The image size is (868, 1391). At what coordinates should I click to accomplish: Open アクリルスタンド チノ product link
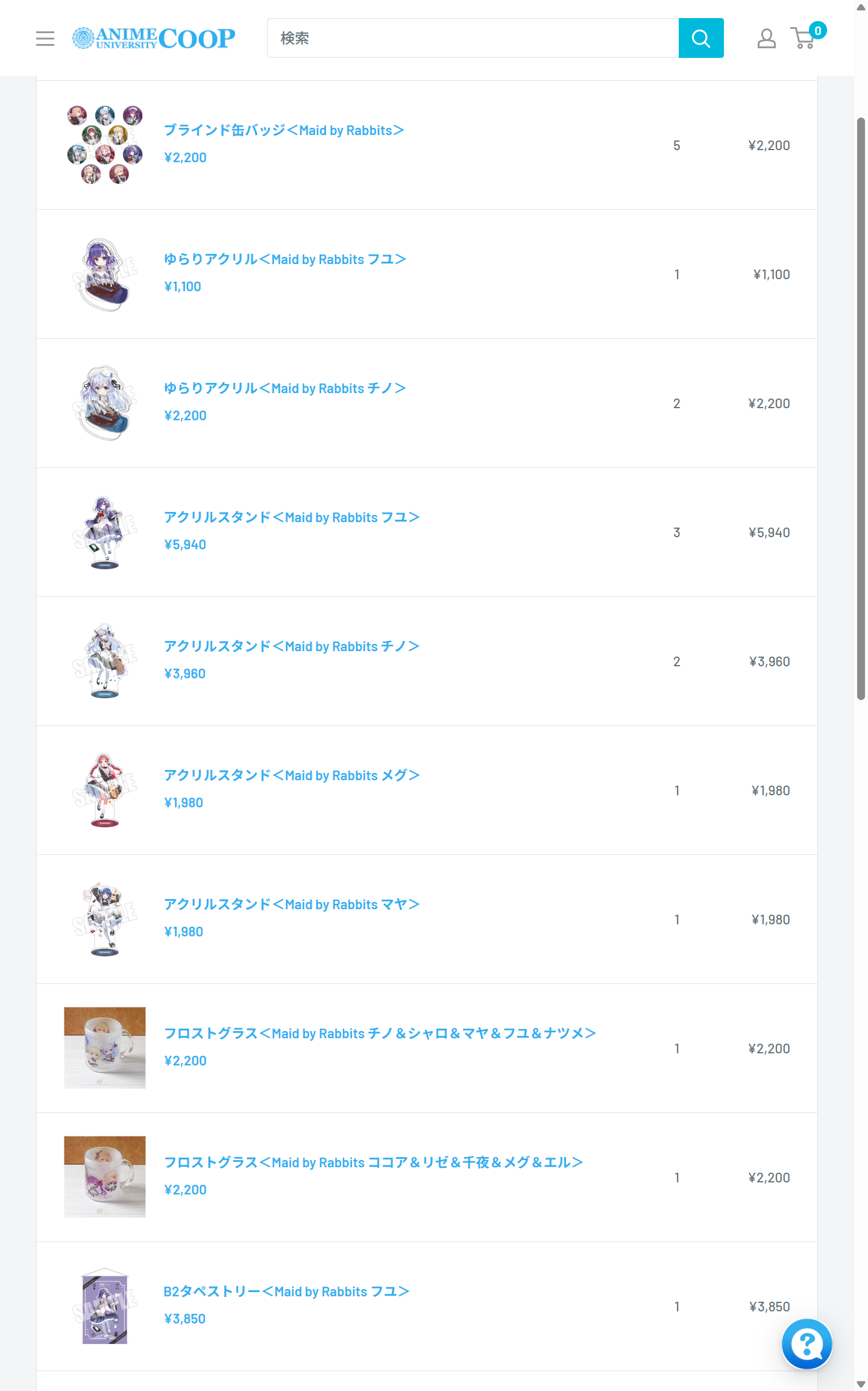[x=292, y=646]
